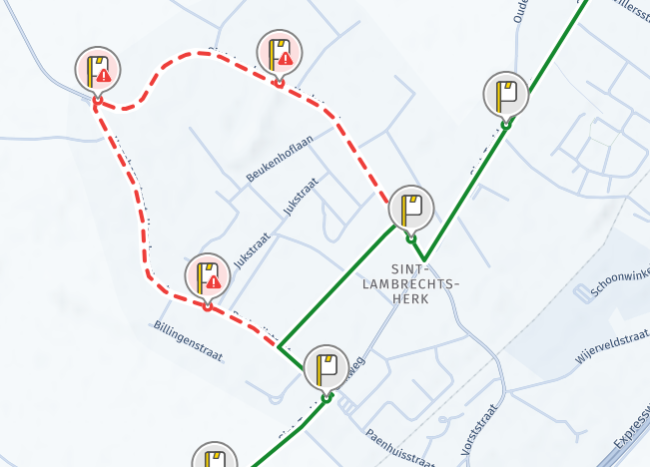Select the stop marker north of Paenhuisstraat on the green route

326,367
